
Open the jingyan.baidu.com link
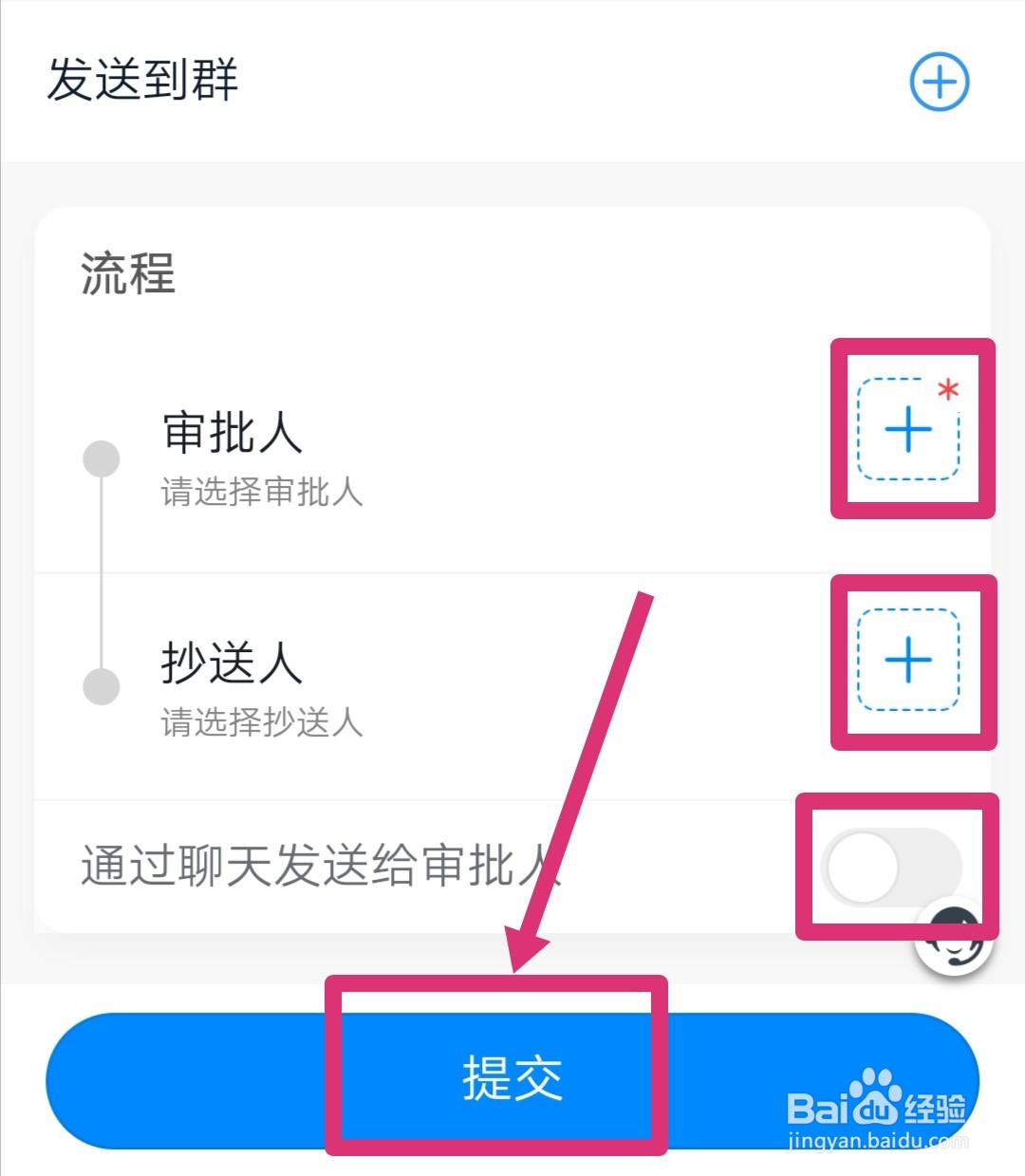881,1140
